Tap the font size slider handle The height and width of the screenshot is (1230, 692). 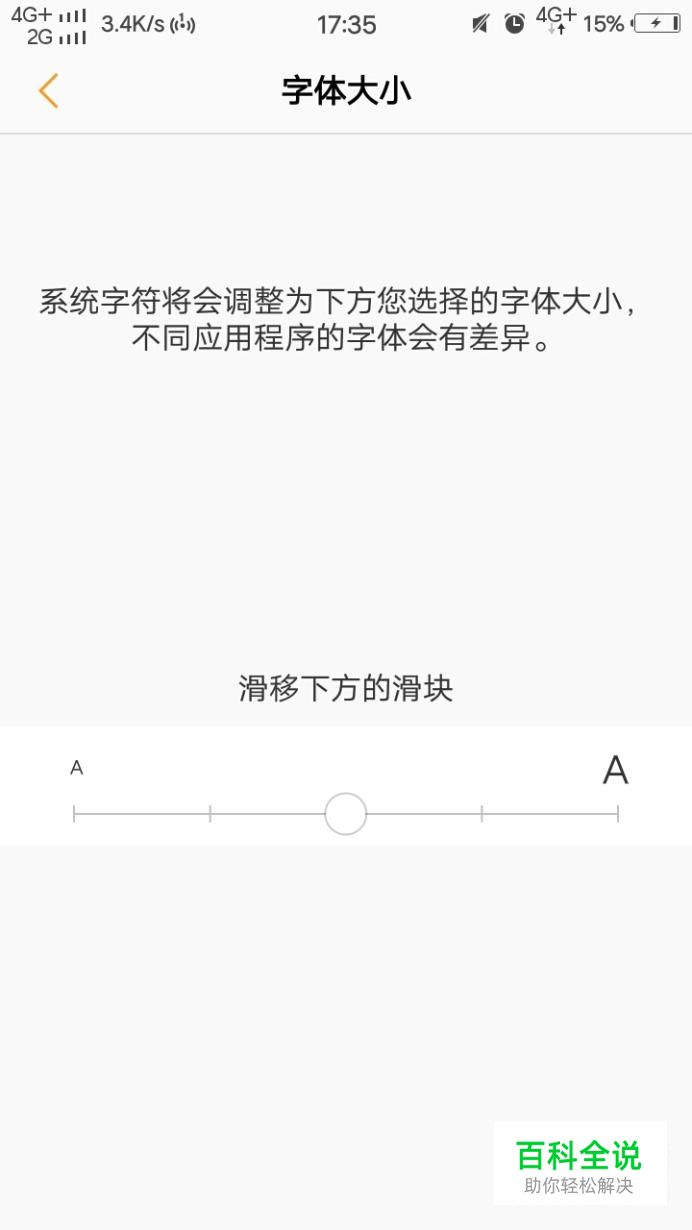click(346, 814)
